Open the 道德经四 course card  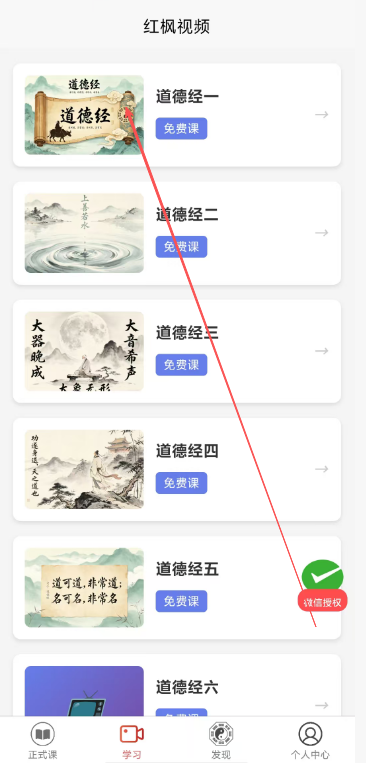(x=177, y=470)
